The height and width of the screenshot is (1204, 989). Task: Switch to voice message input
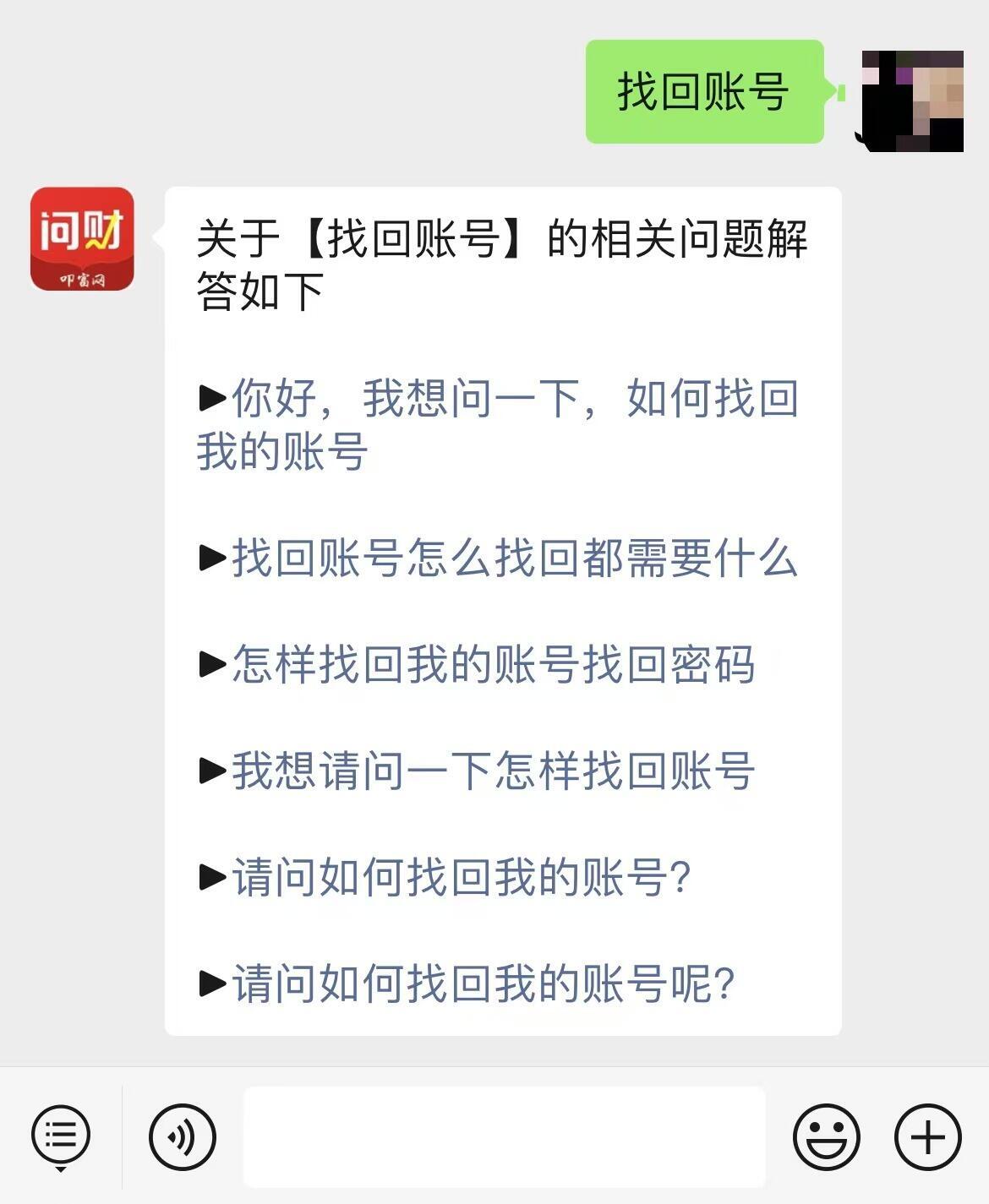183,1136
